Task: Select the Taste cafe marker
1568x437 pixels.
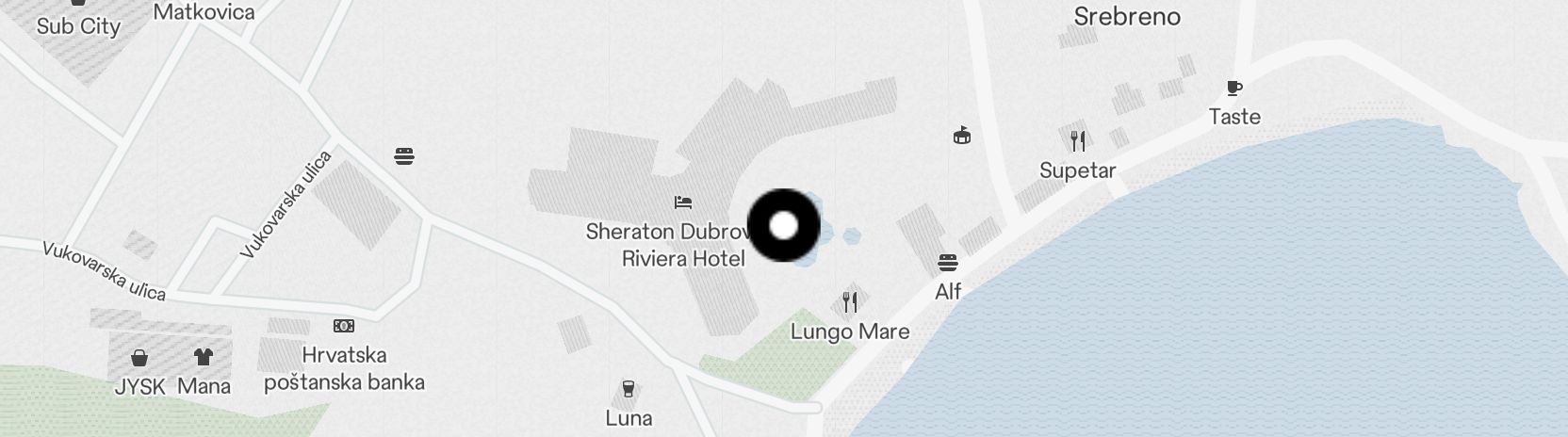Action: tap(1234, 89)
